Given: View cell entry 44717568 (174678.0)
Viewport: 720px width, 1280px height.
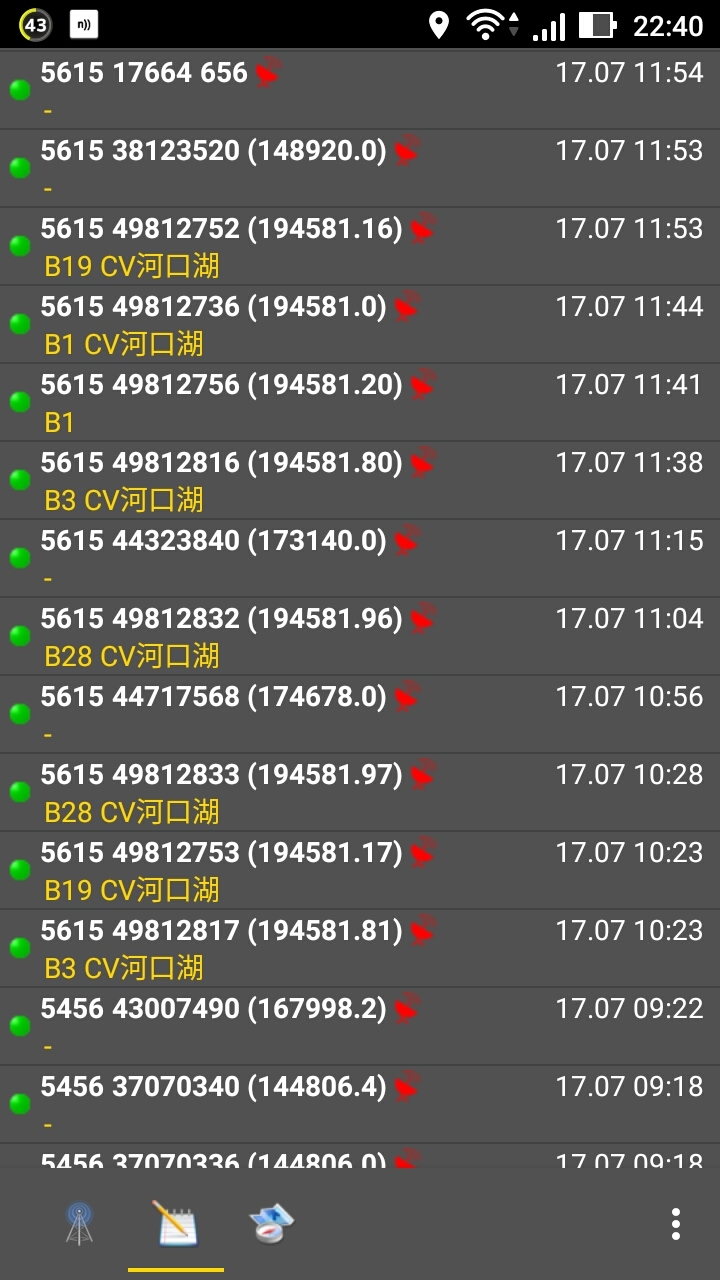Looking at the screenshot, I should pos(360,714).
